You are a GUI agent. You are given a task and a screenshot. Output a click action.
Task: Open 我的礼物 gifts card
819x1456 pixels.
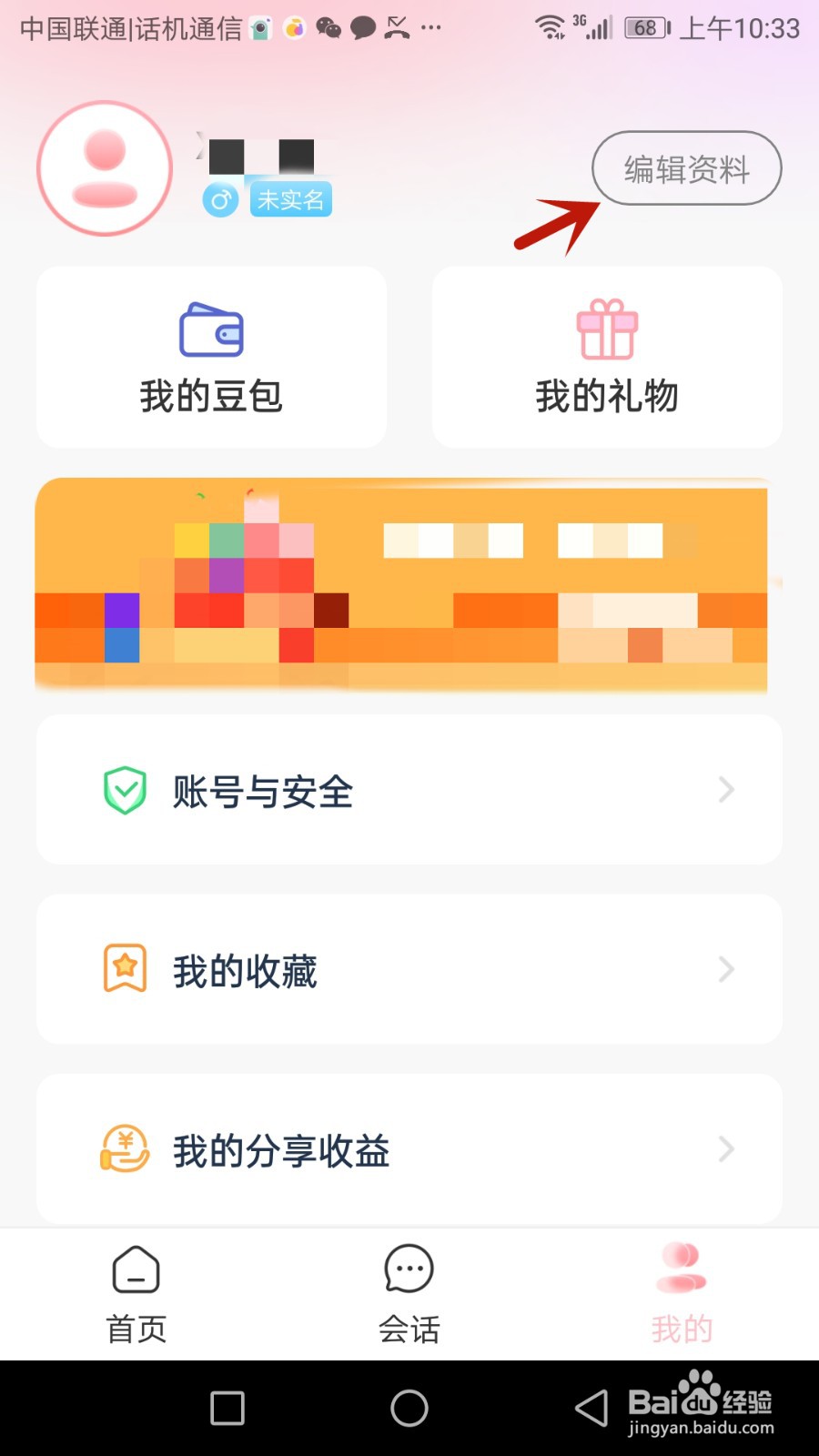(607, 357)
